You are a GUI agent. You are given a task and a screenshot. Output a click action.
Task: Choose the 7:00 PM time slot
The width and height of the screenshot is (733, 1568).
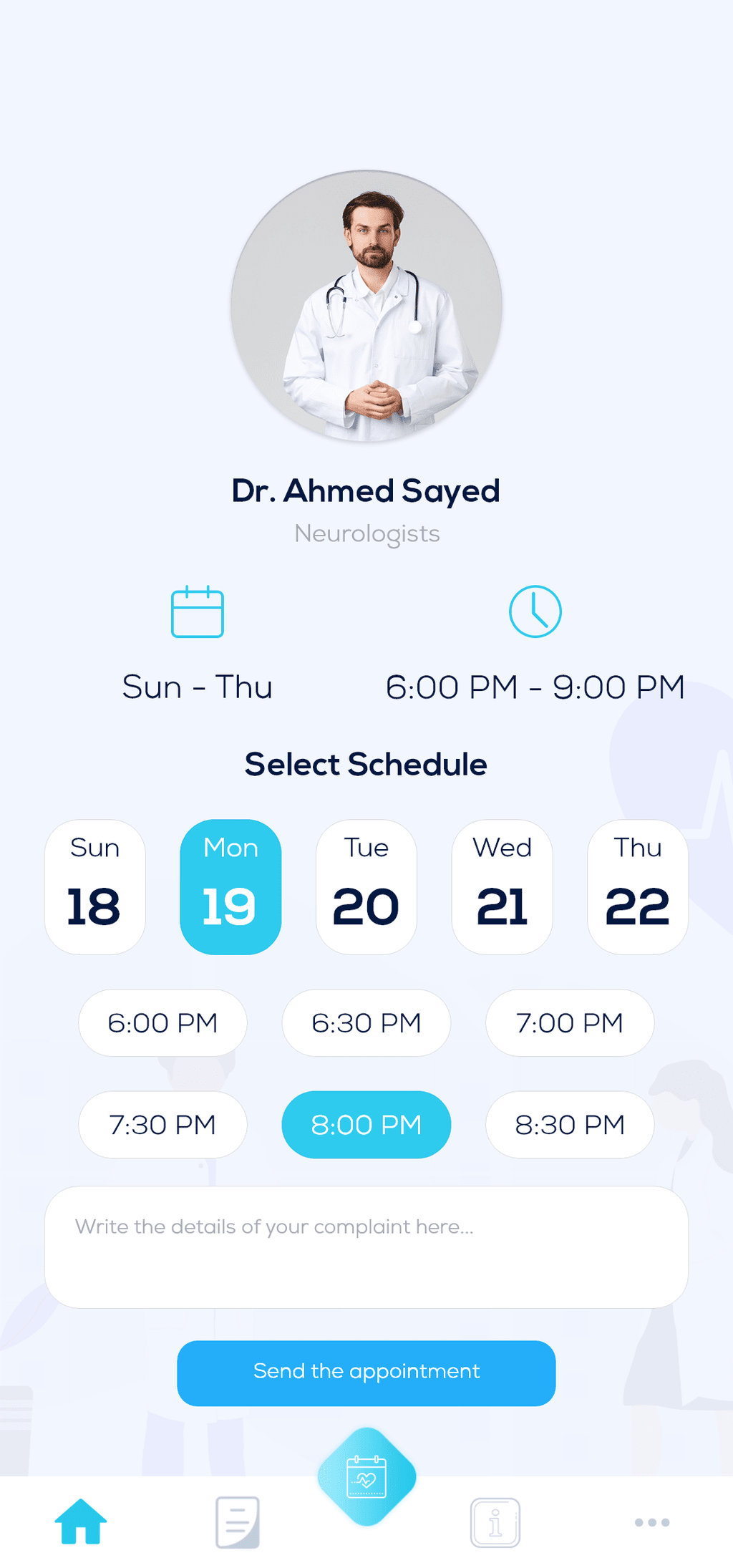pyautogui.click(x=570, y=1022)
